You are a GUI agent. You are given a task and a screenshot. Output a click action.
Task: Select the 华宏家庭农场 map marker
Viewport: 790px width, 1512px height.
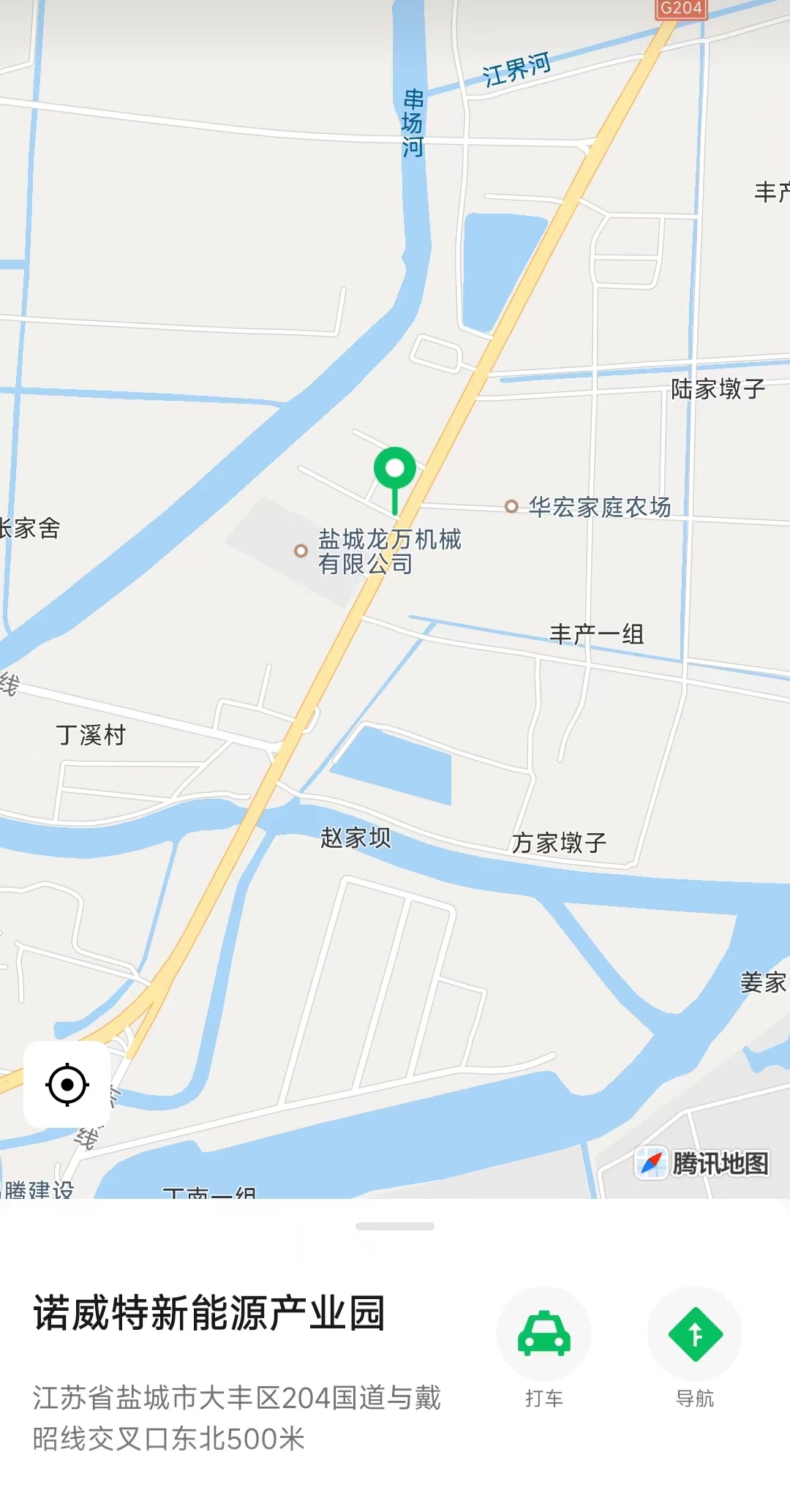[x=511, y=506]
